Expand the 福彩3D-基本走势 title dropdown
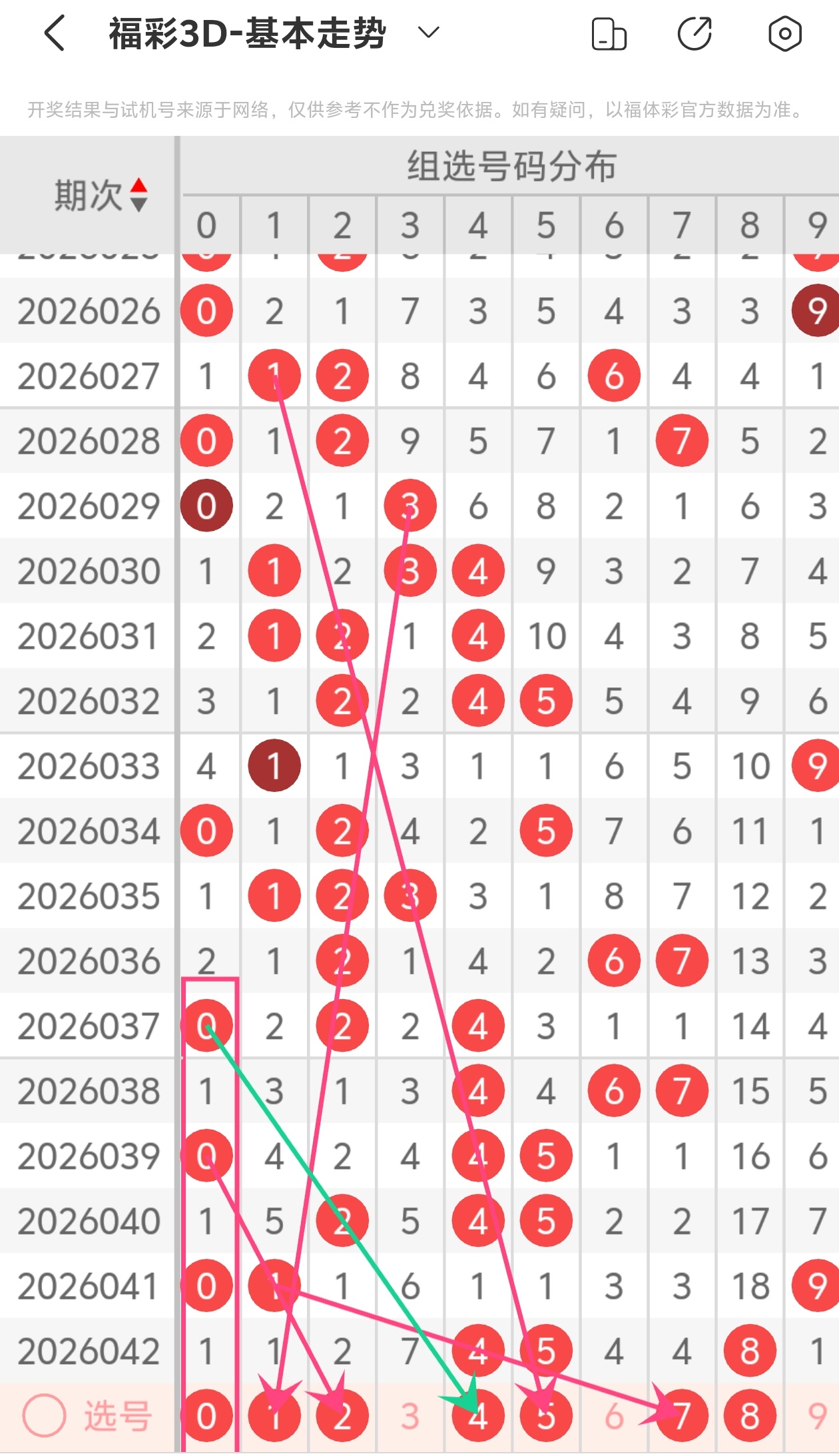 point(428,32)
